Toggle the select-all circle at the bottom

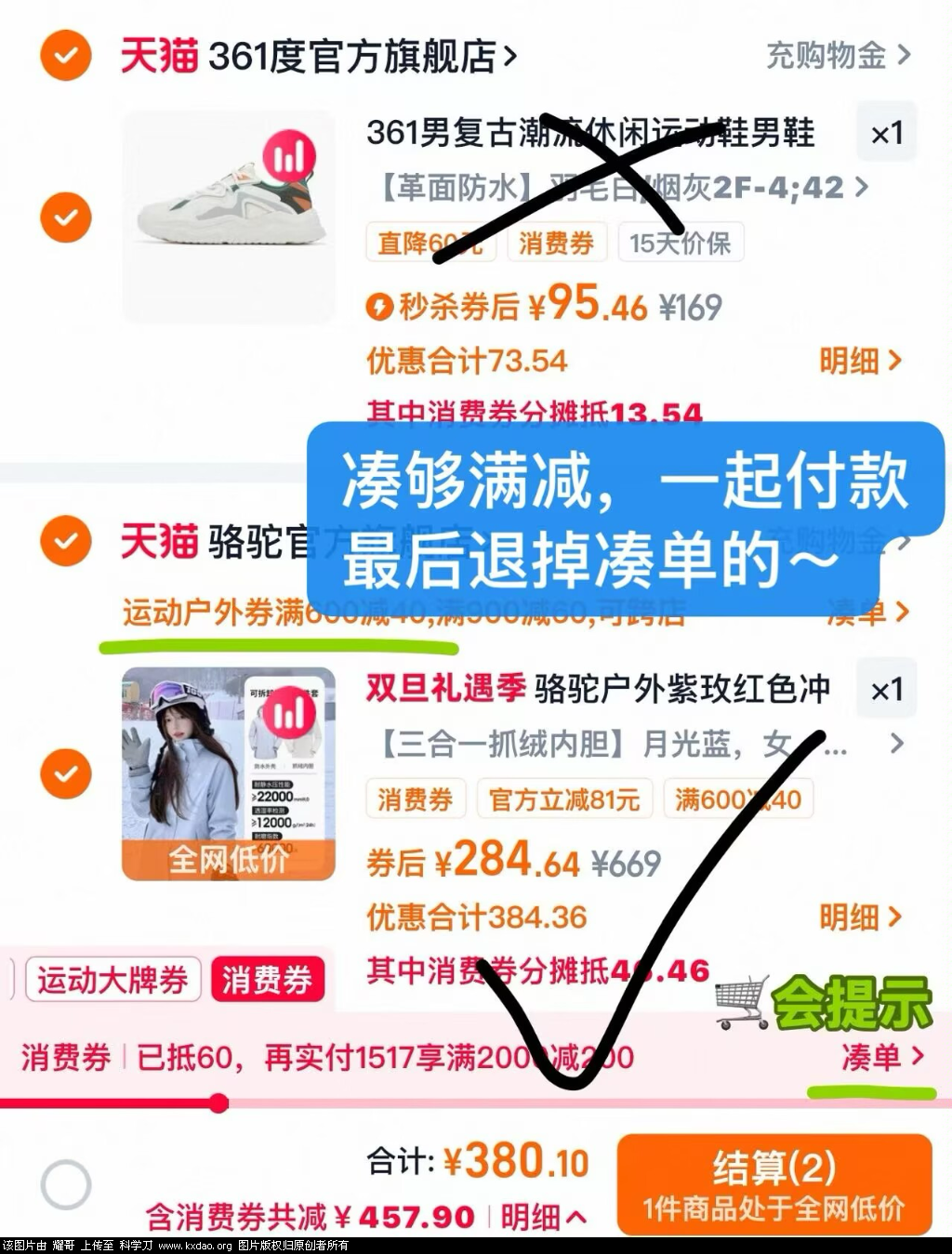[65, 1184]
